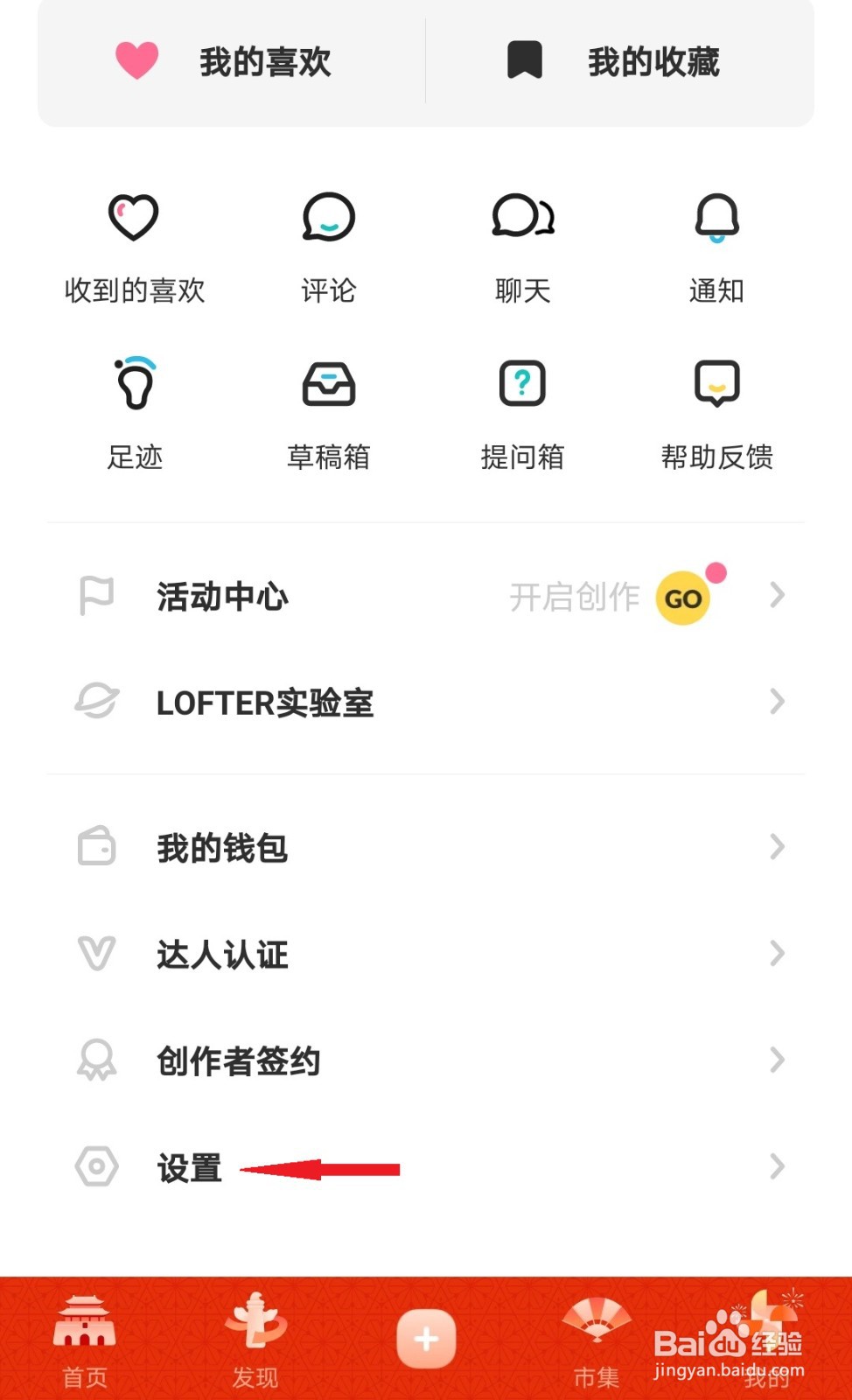Viewport: 852px width, 1400px height.
Task: Switch to the 市集 market tab
Action: (597, 1340)
